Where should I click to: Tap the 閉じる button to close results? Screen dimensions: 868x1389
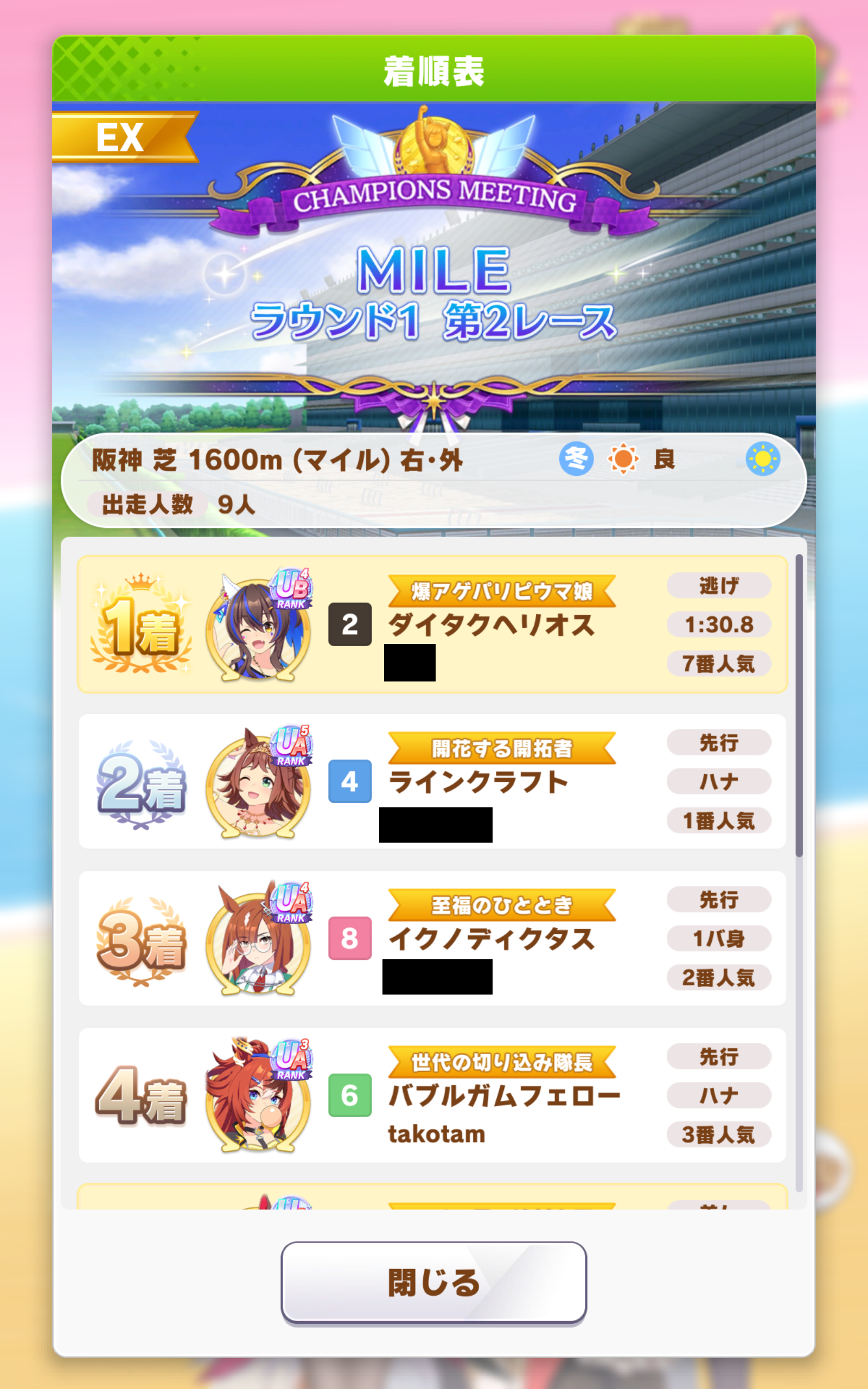(433, 1283)
